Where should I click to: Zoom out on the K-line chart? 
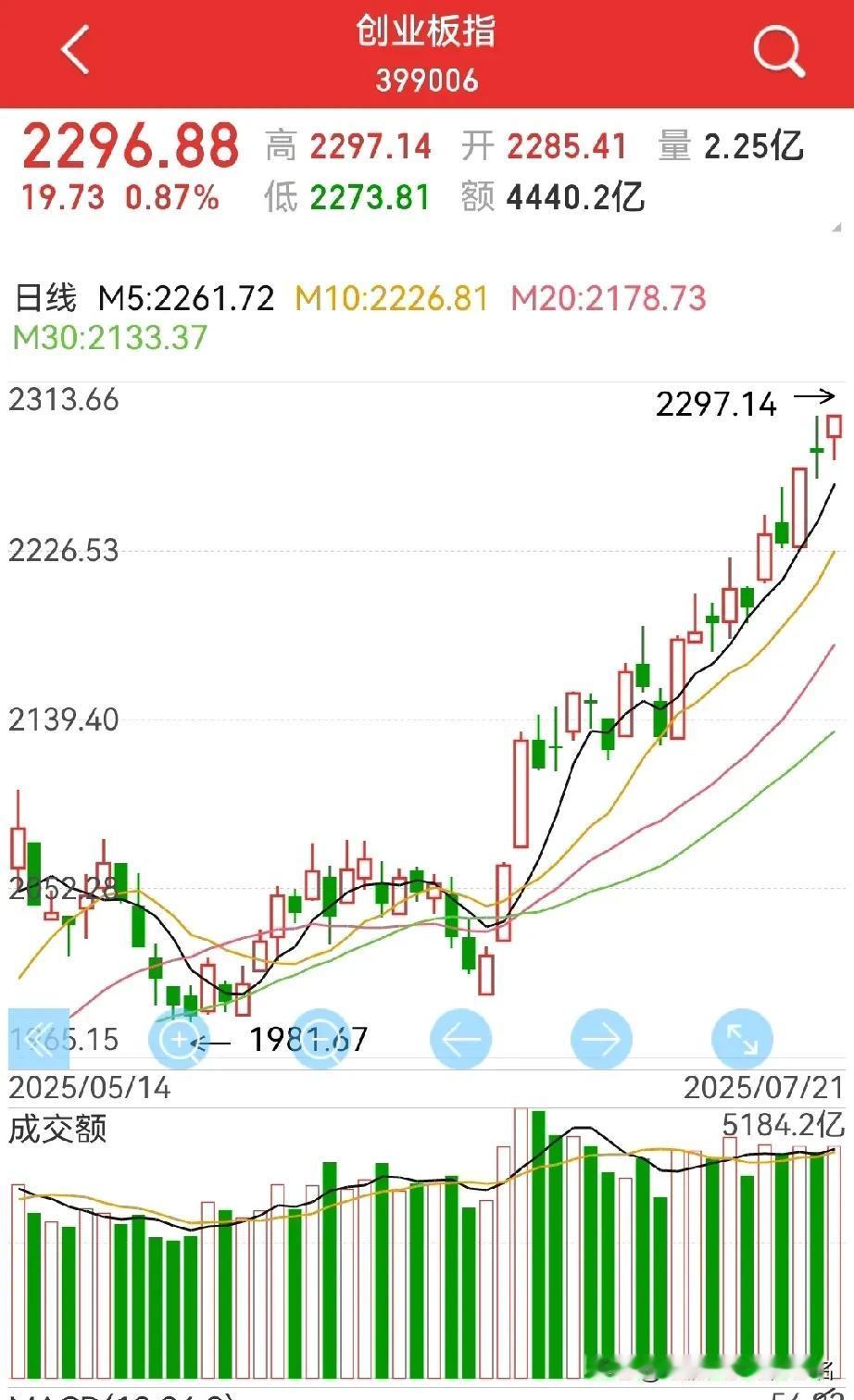[x=320, y=1040]
